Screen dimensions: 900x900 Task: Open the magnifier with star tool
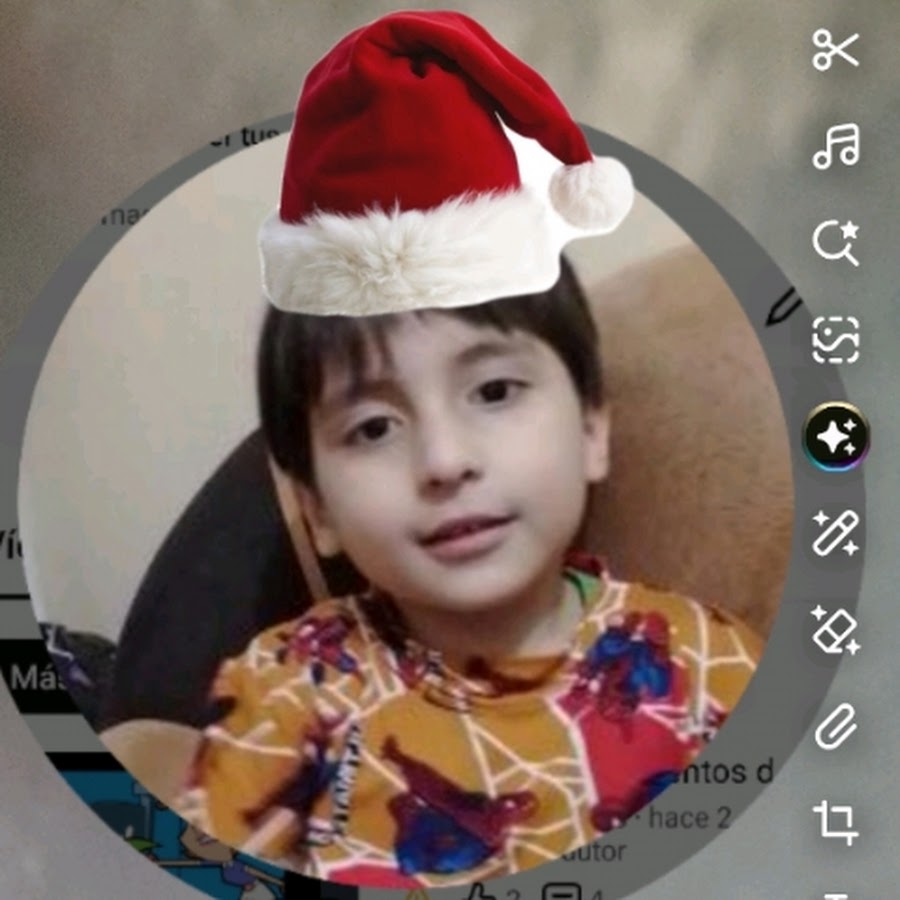coord(835,243)
